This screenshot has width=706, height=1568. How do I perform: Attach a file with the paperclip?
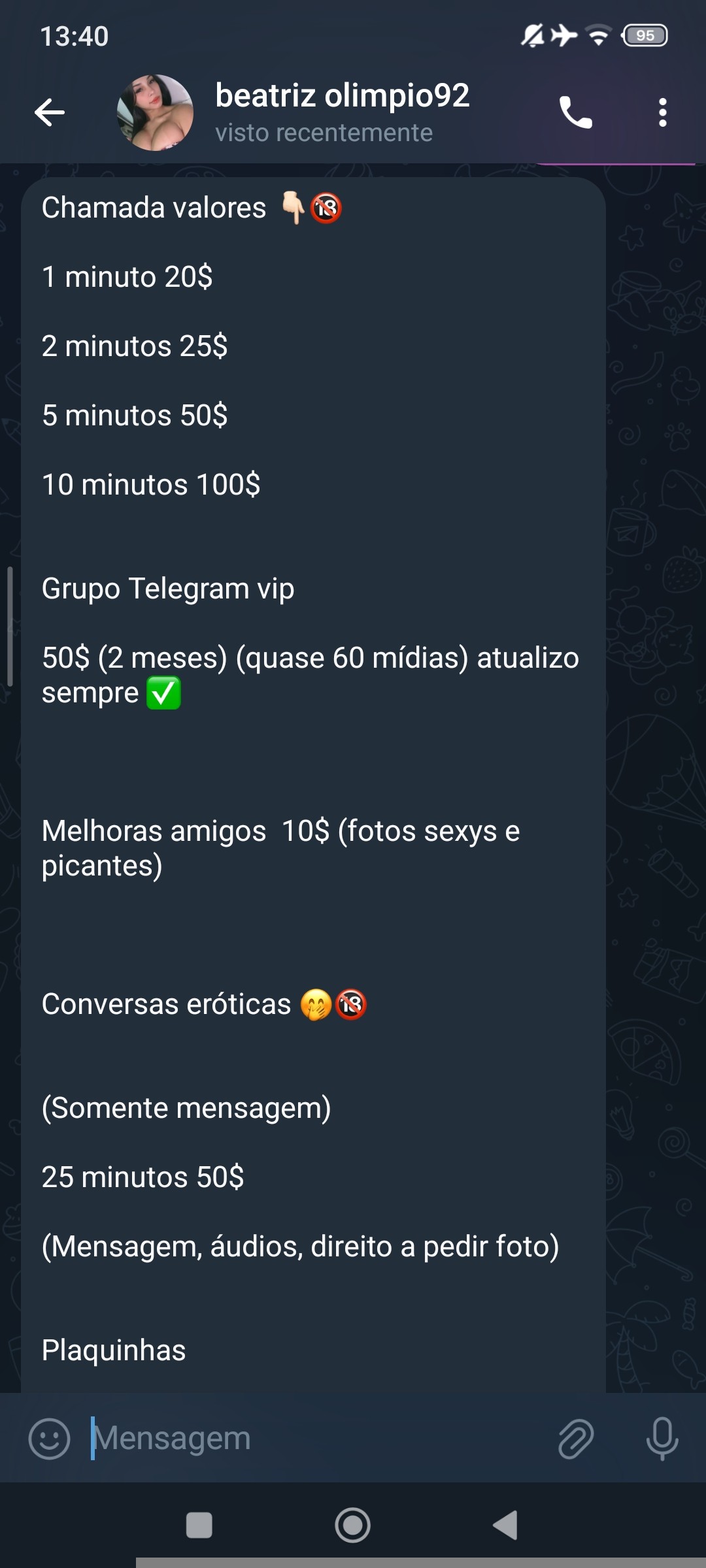coord(576,1439)
